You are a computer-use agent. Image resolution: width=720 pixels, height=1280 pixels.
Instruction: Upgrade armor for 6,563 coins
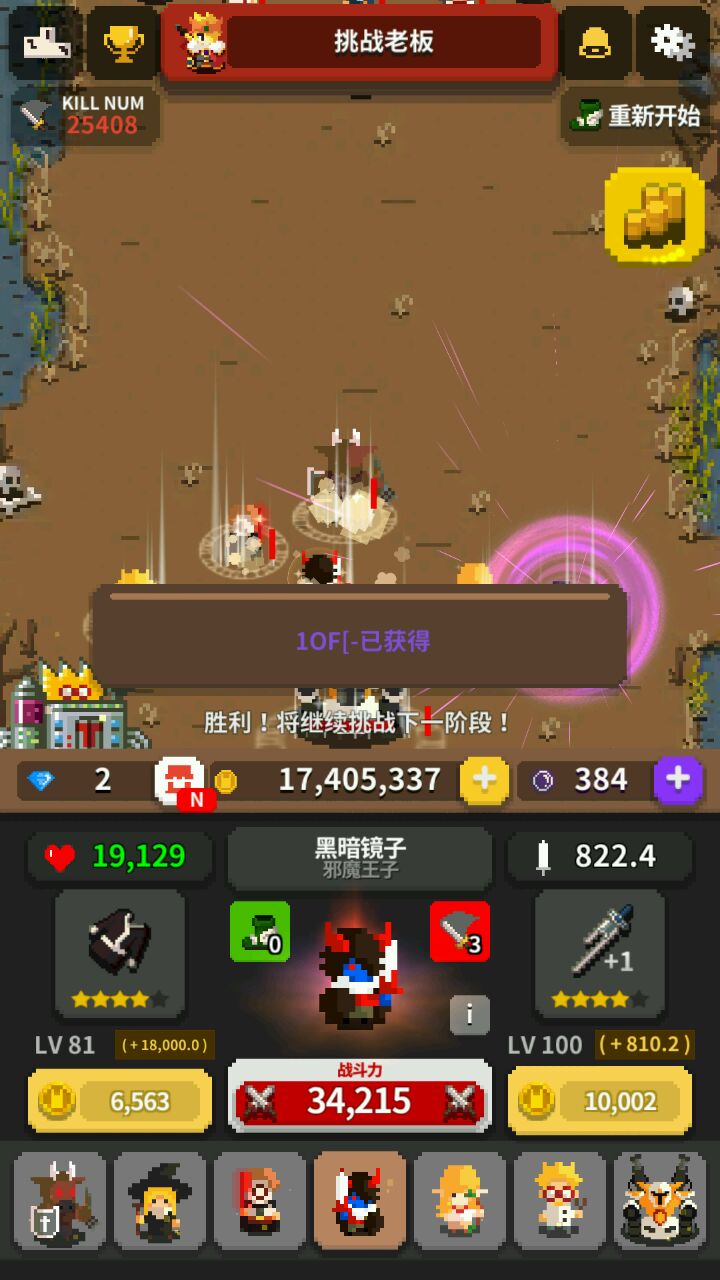(x=120, y=1101)
